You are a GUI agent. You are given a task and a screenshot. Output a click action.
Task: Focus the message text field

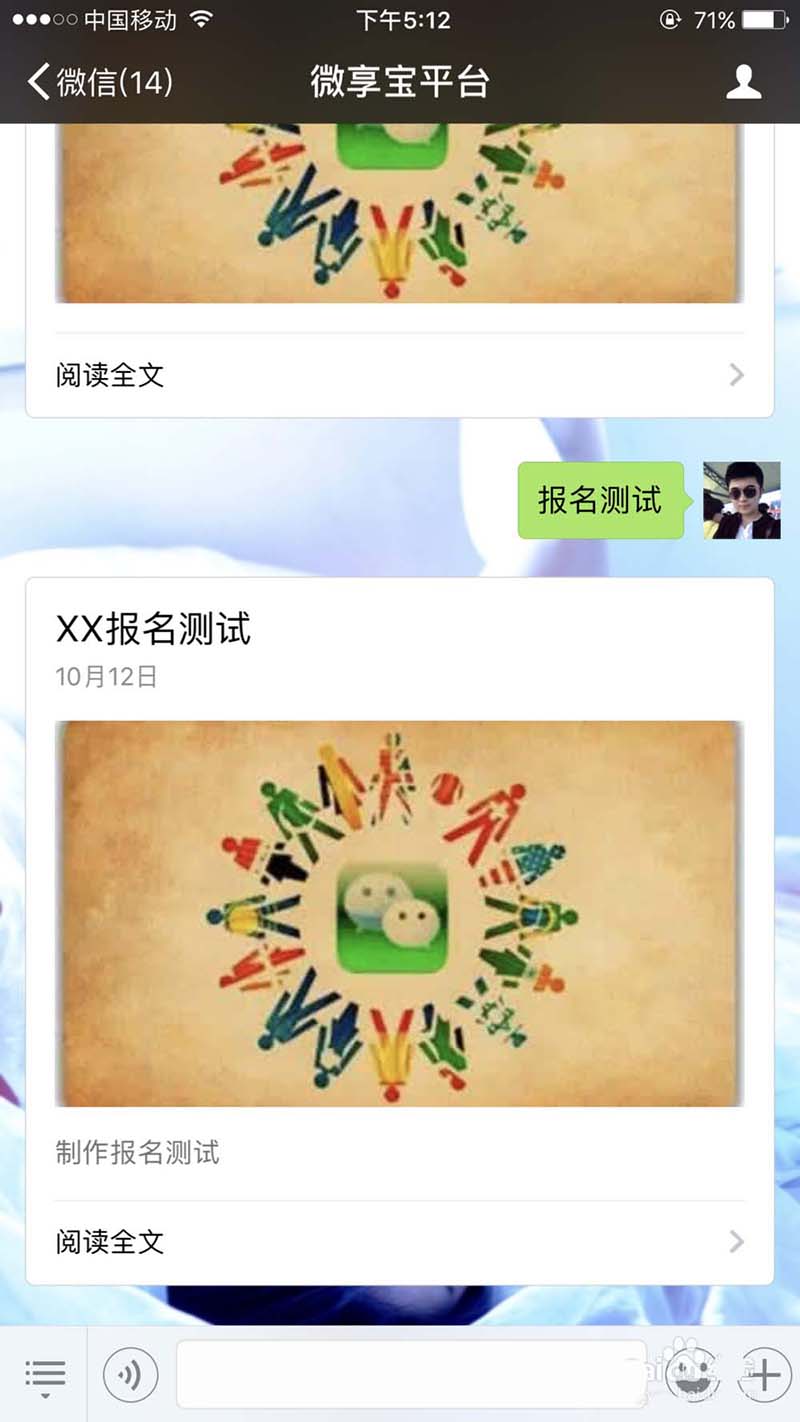coord(410,1375)
